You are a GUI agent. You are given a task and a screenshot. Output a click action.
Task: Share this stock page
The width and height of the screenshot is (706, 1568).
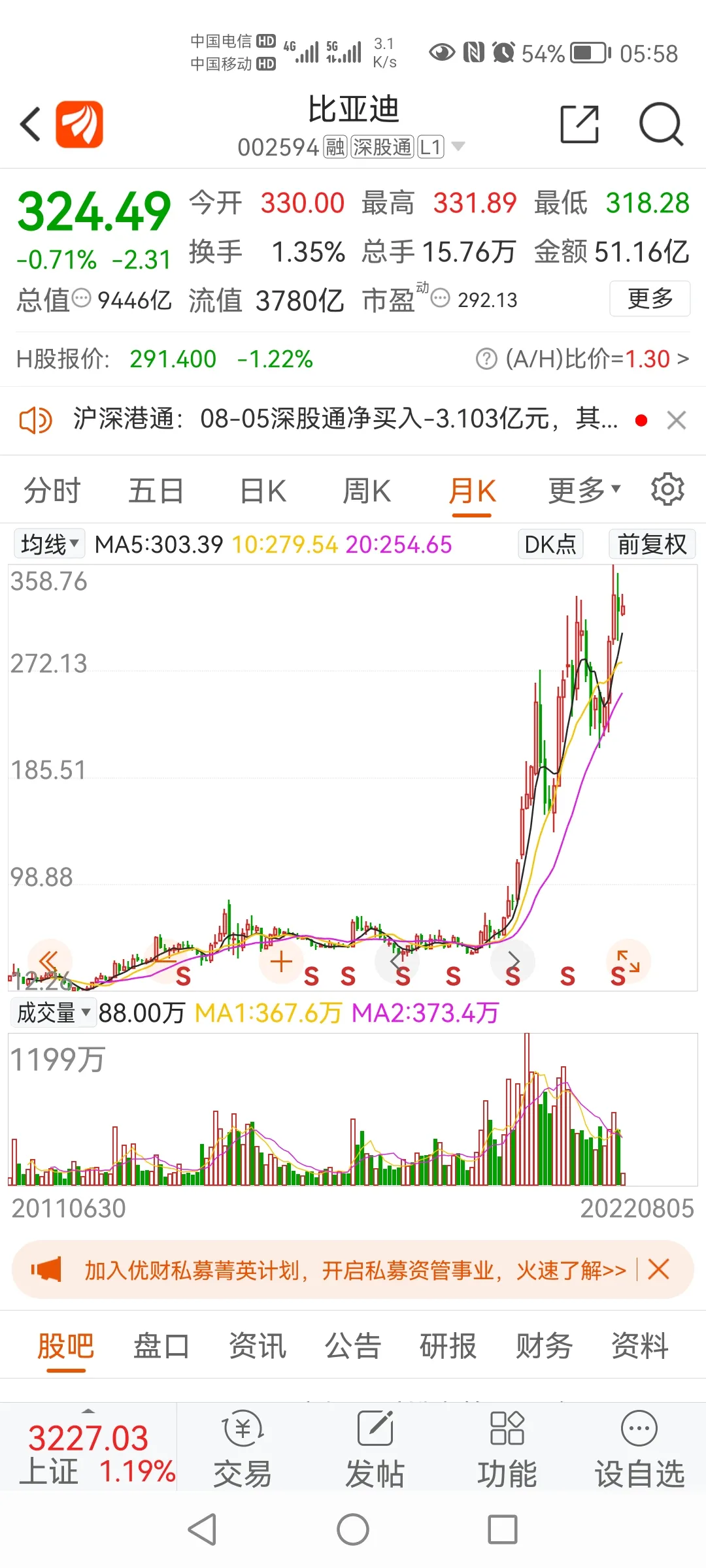pyautogui.click(x=579, y=124)
